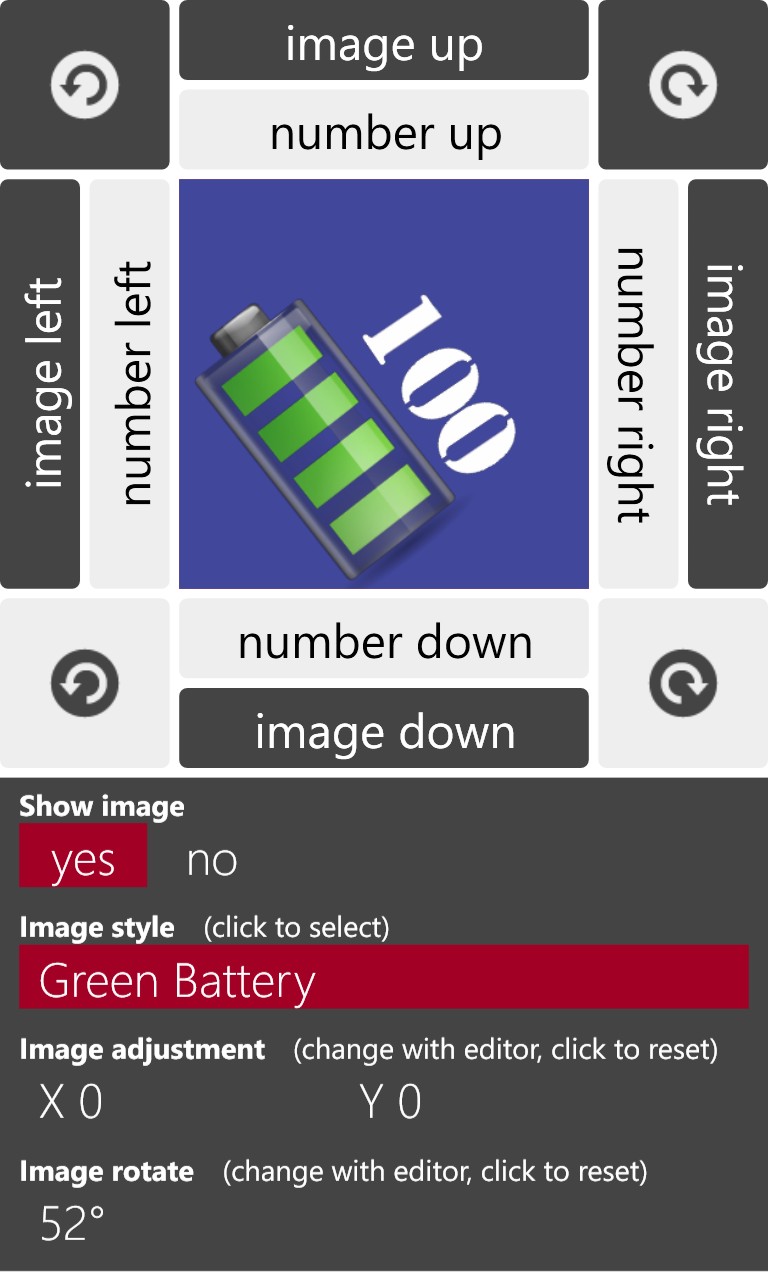Tap the number down button
The height and width of the screenshot is (1280, 768).
[x=384, y=638]
